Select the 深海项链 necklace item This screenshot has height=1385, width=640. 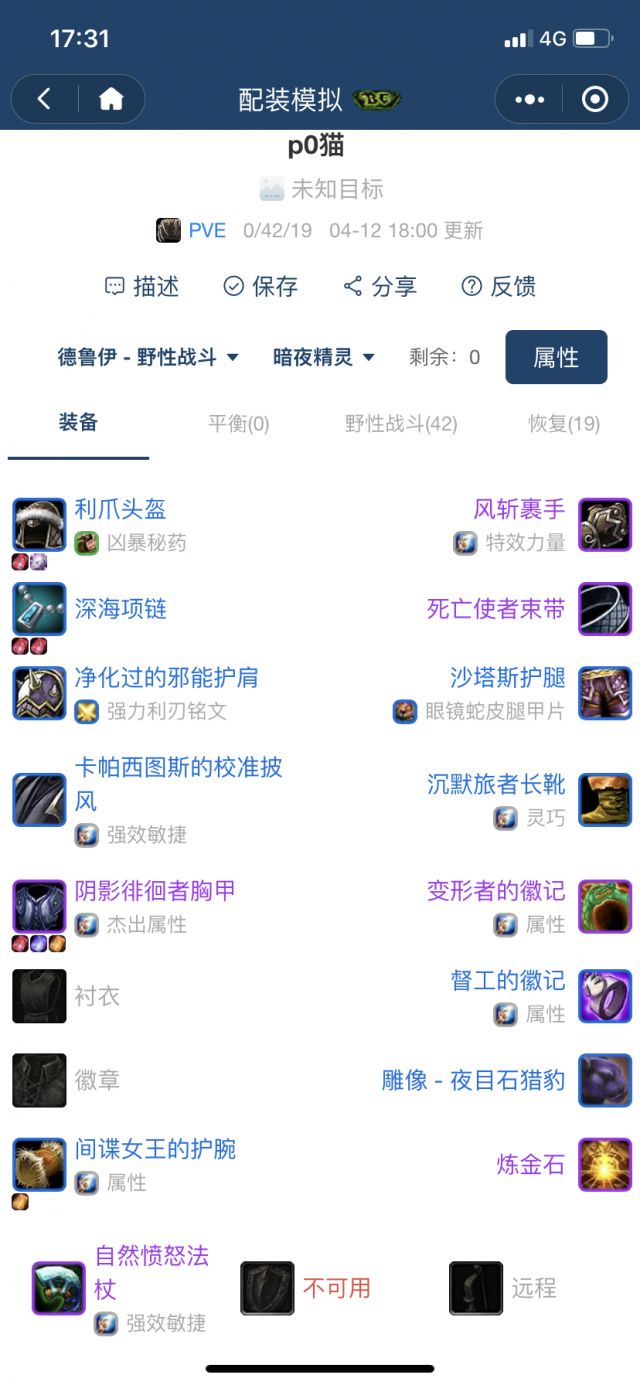[120, 609]
